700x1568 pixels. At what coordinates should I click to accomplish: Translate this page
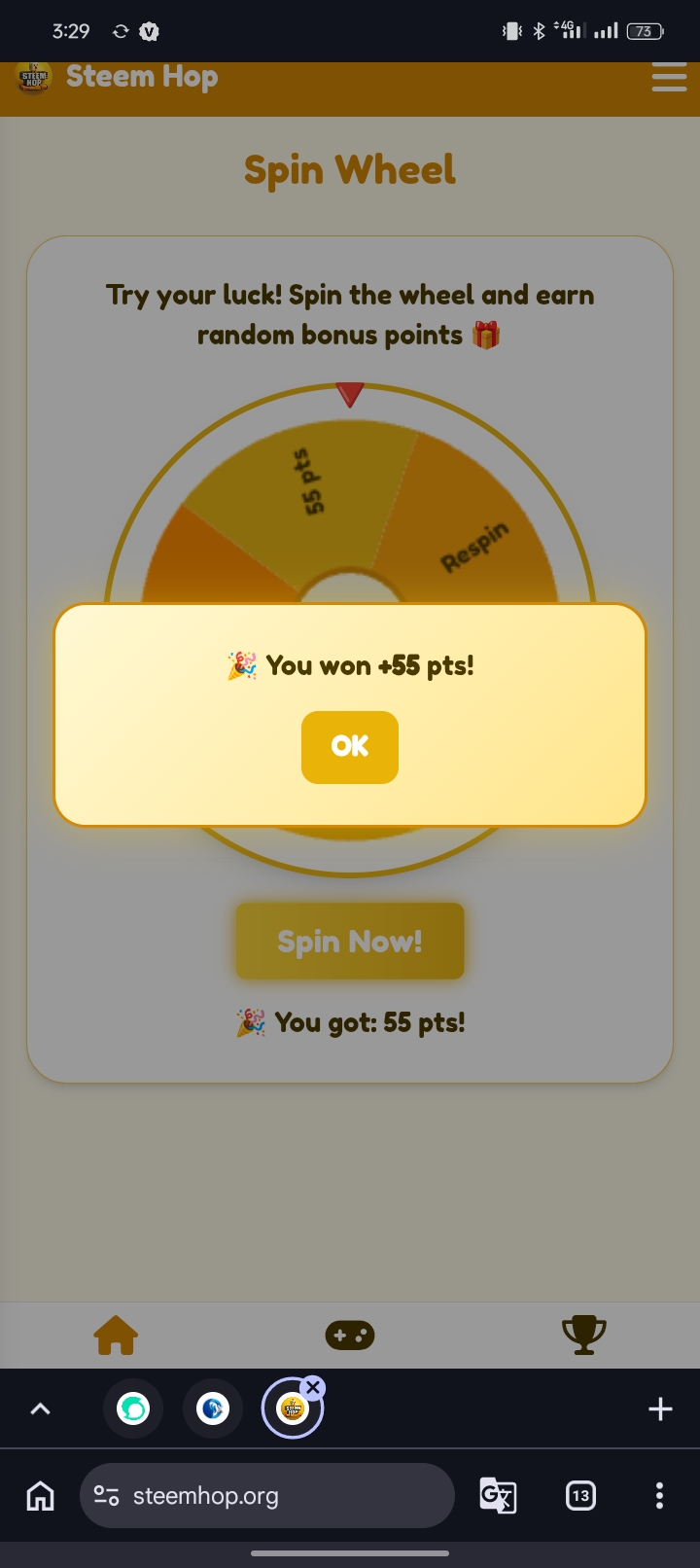click(498, 1495)
